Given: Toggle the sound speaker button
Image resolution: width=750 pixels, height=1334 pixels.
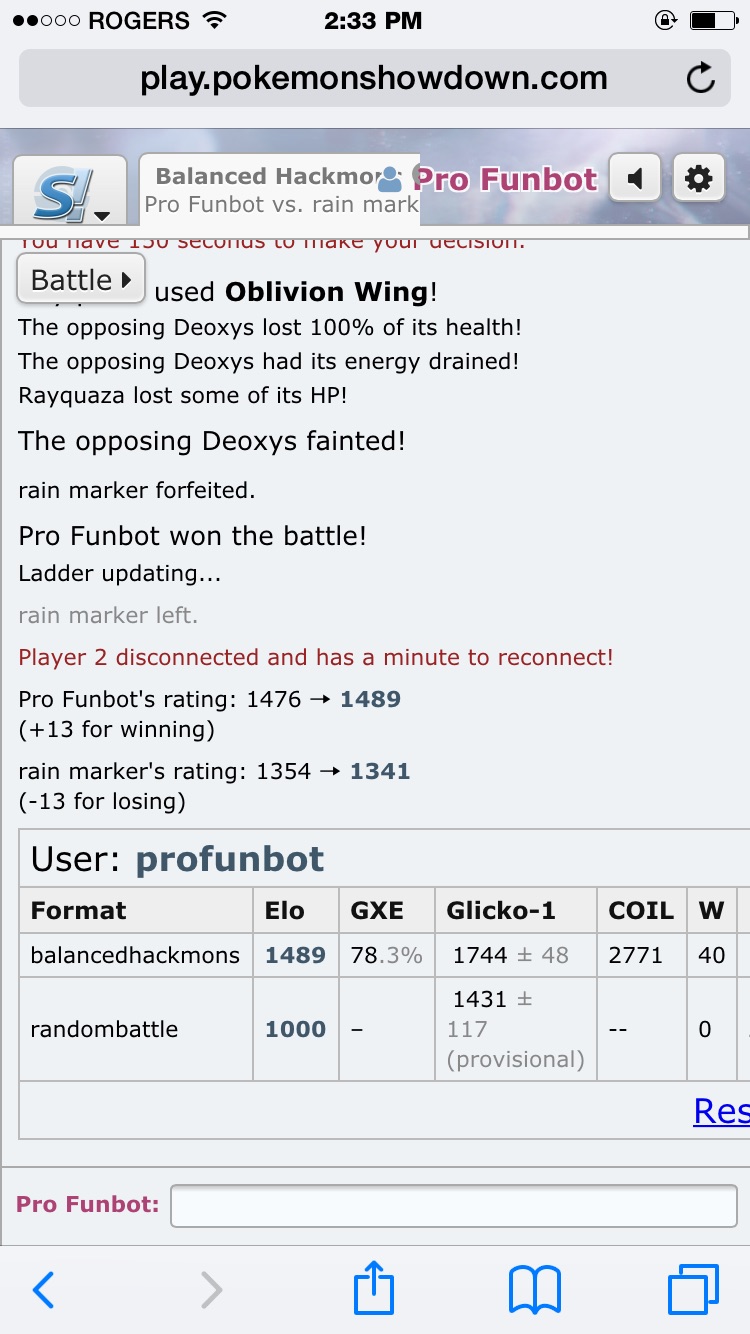Looking at the screenshot, I should click(x=634, y=179).
